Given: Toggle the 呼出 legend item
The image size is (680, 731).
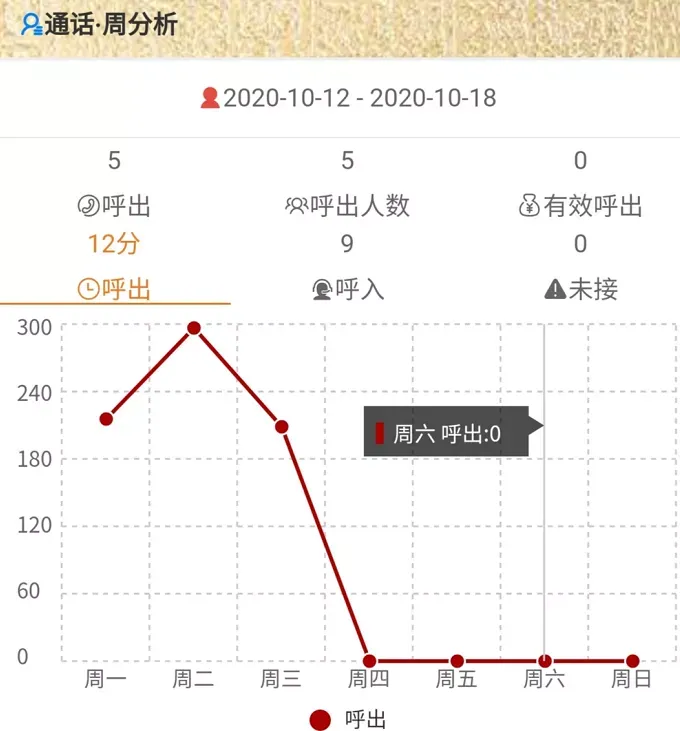Looking at the screenshot, I should pos(346,718).
